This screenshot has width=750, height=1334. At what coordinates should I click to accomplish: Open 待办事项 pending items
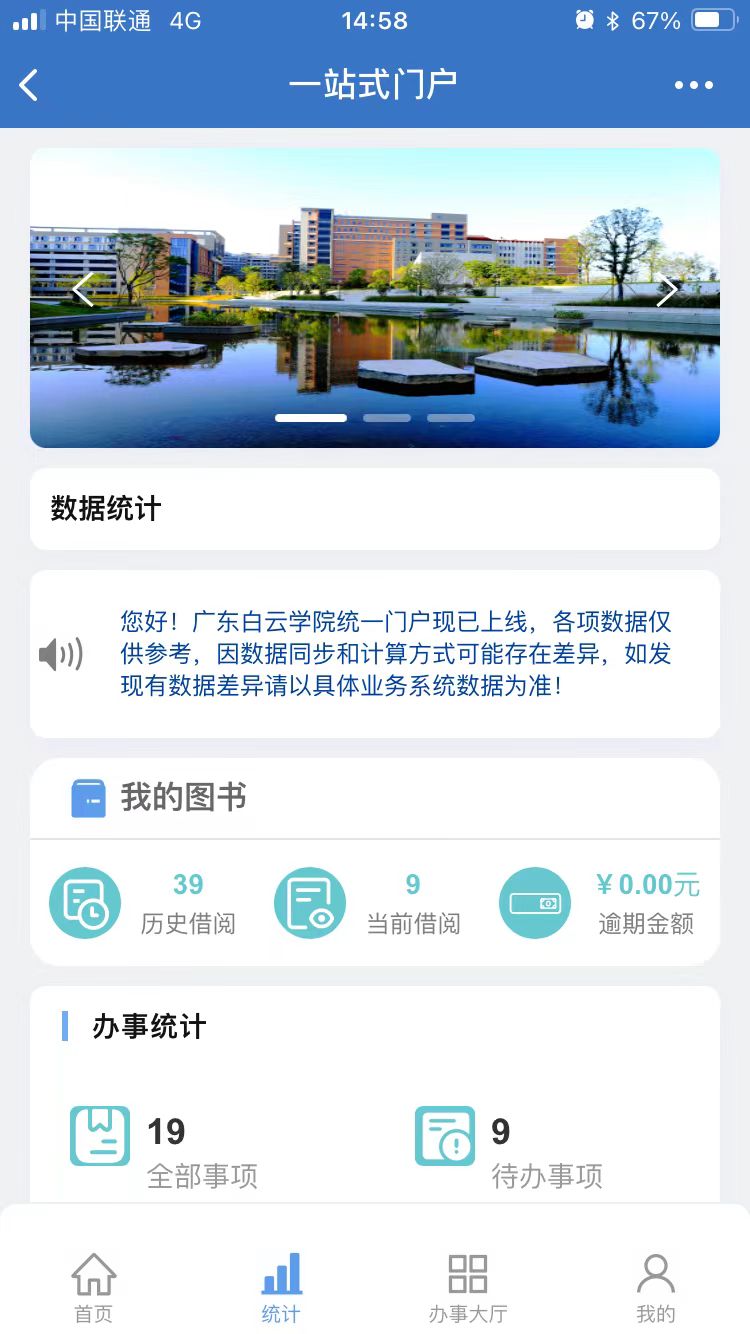point(510,1150)
